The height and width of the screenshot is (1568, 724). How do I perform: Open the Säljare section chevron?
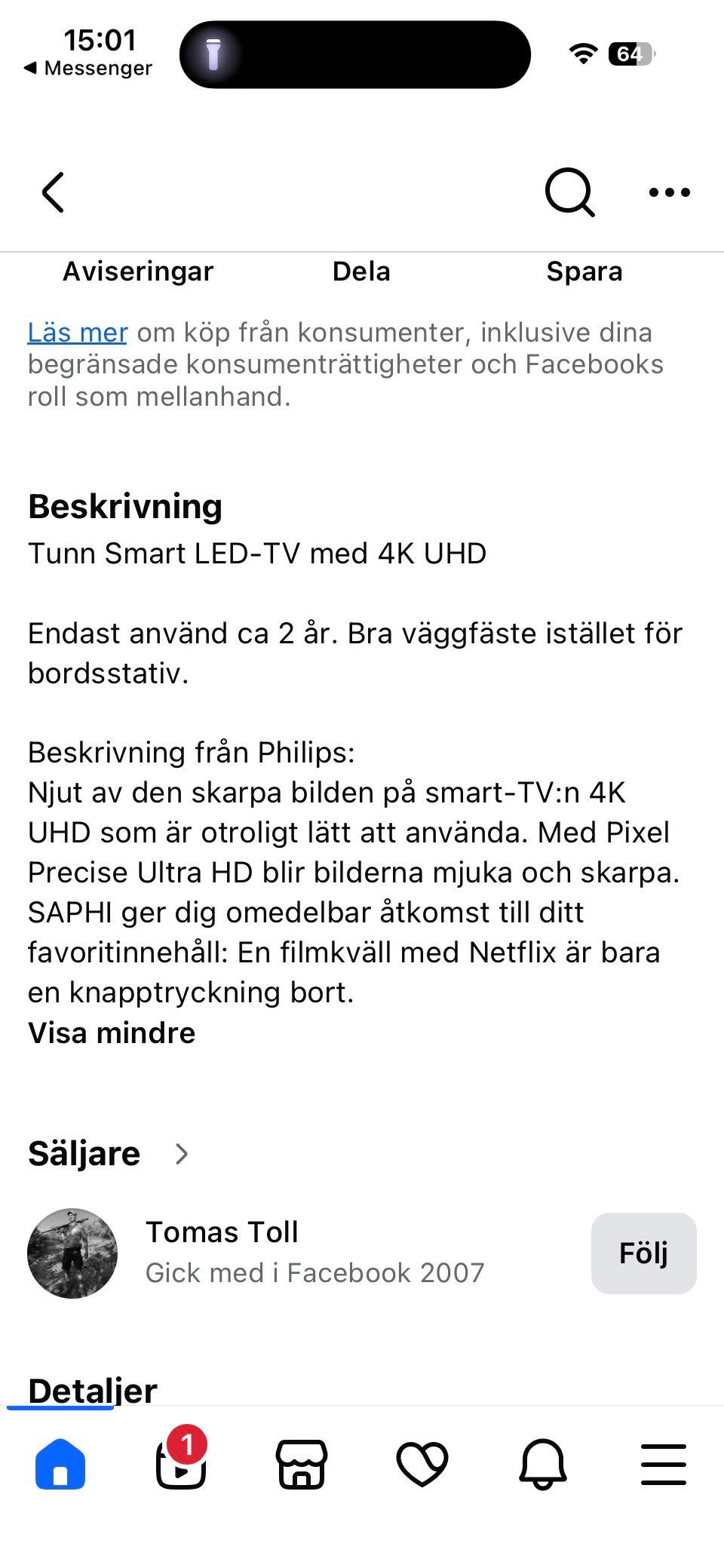tap(182, 1153)
